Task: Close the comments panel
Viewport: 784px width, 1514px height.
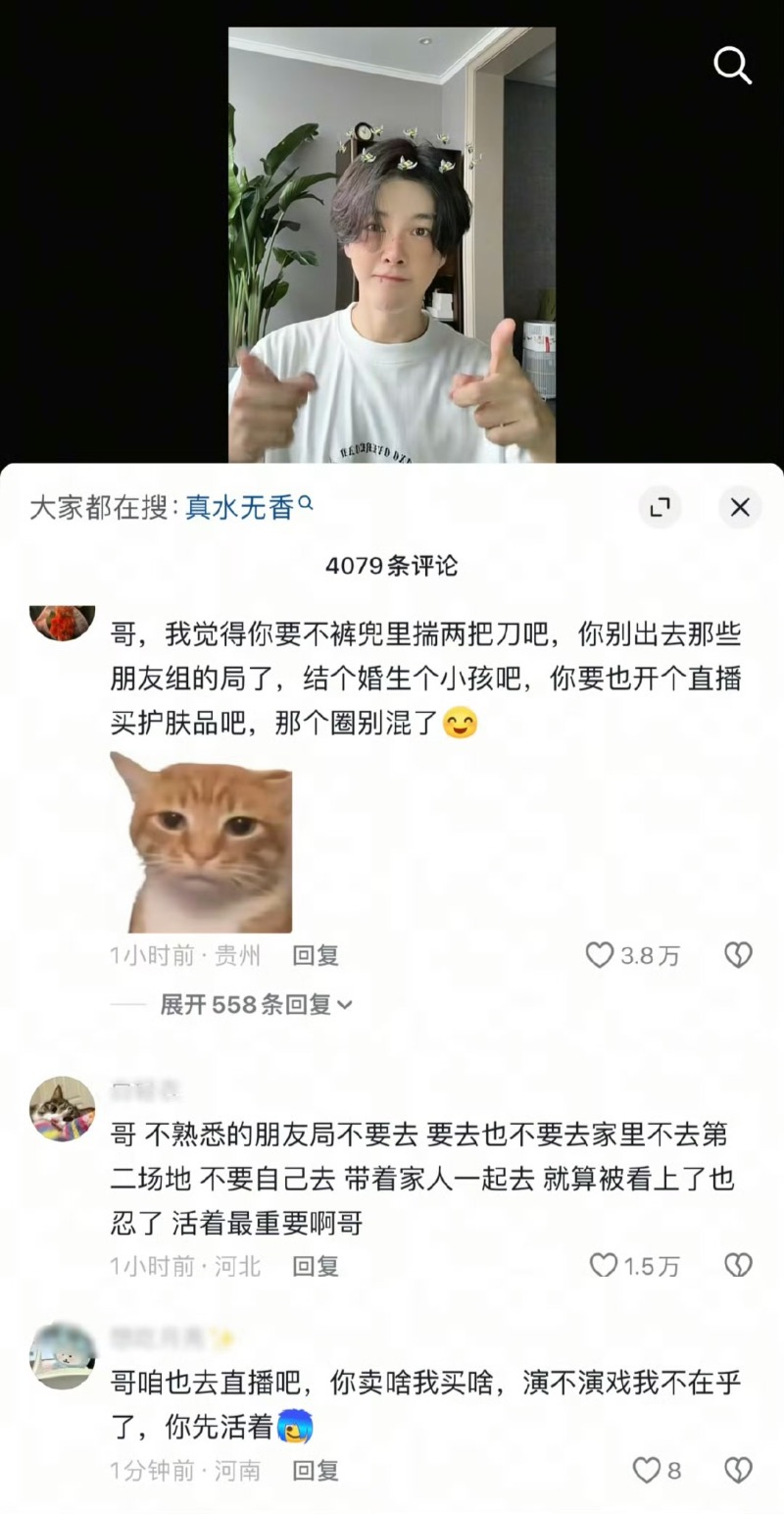Action: (740, 507)
